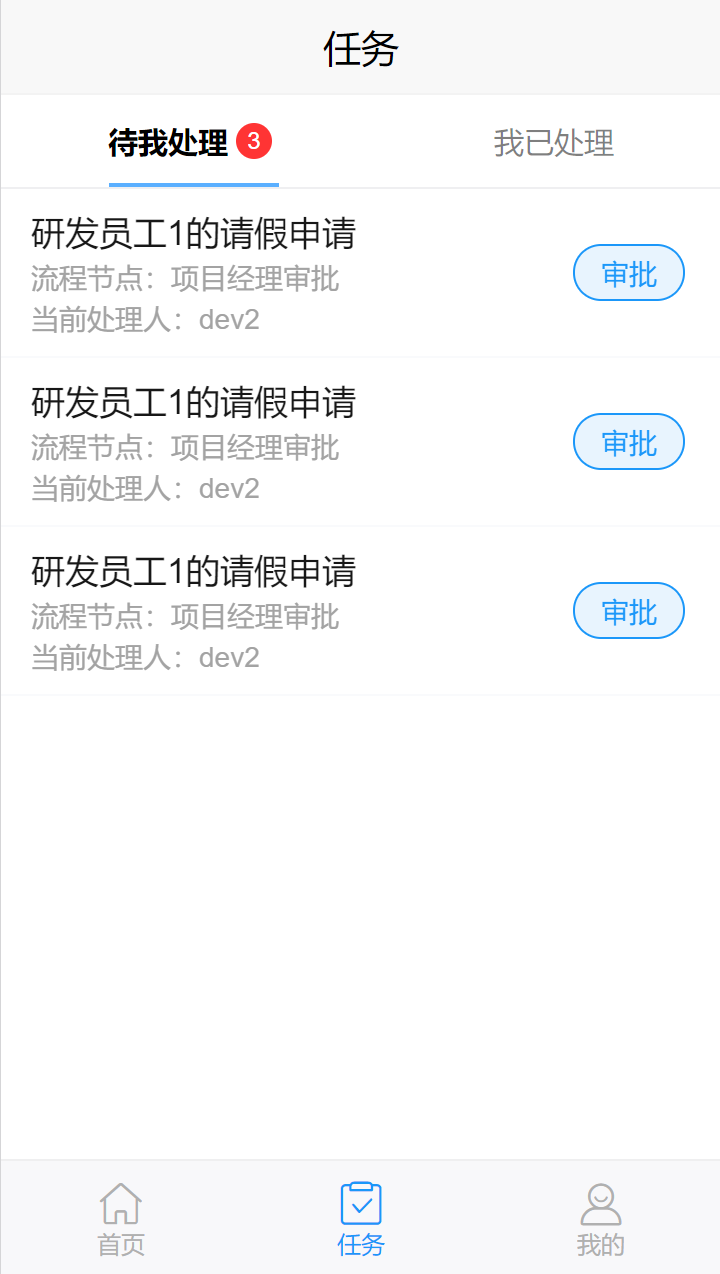Select the 我的 label in bottom bar
This screenshot has width=720, height=1274.
pyautogui.click(x=601, y=1245)
